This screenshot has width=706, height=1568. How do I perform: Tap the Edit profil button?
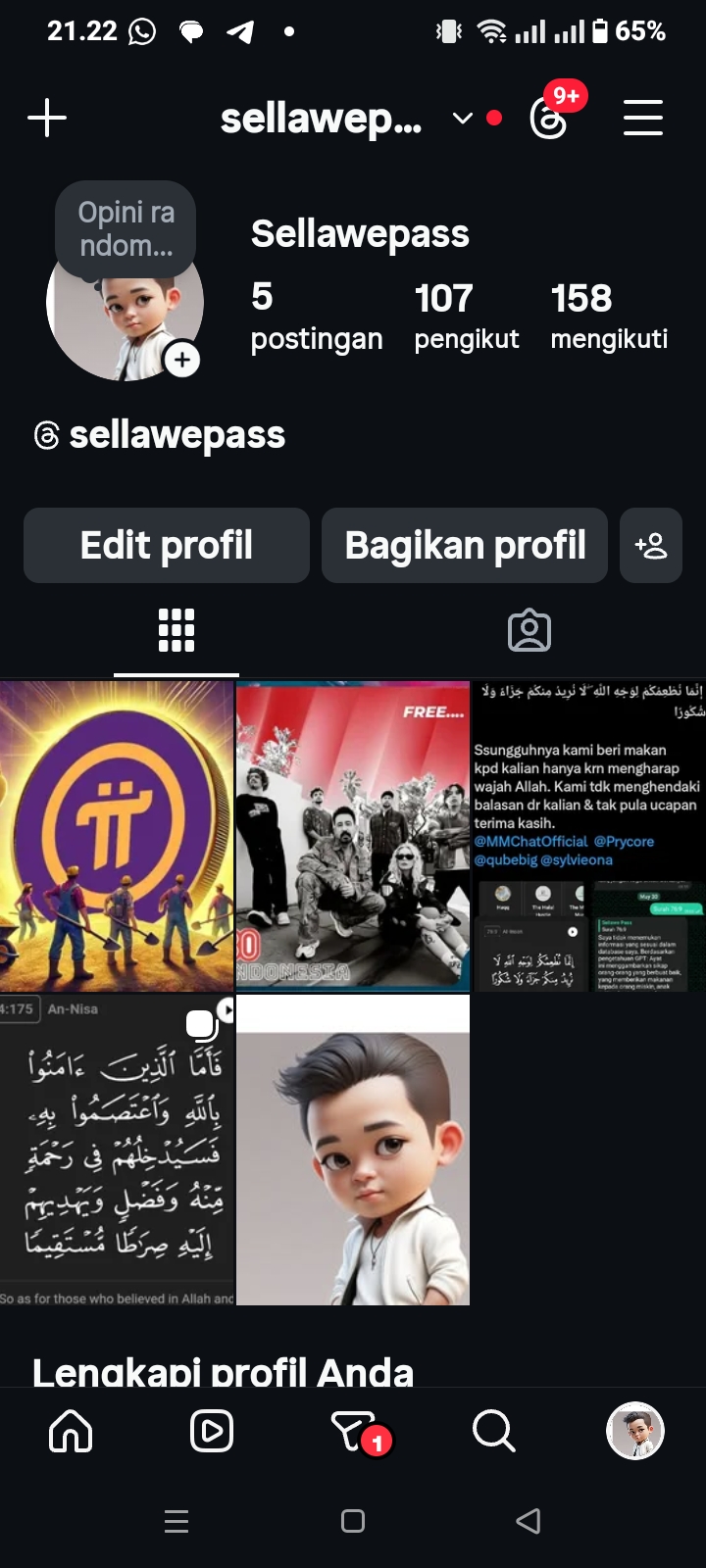[167, 545]
